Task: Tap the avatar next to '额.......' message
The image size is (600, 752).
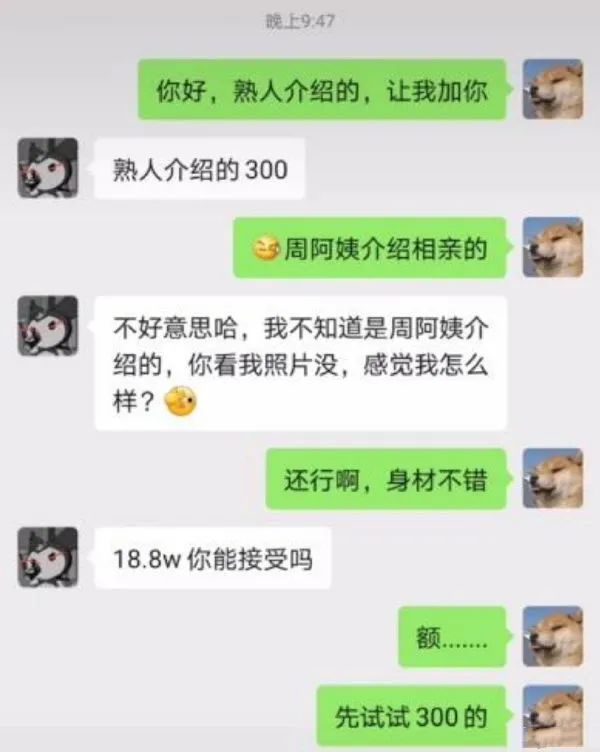Action: 552,636
